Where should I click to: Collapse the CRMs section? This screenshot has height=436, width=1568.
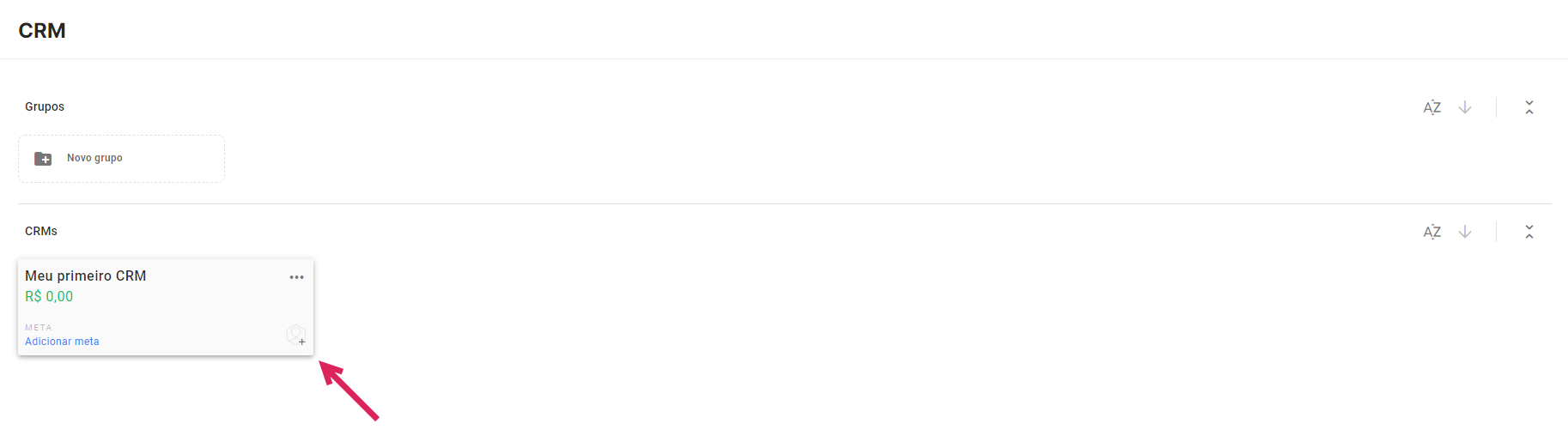(x=1528, y=232)
